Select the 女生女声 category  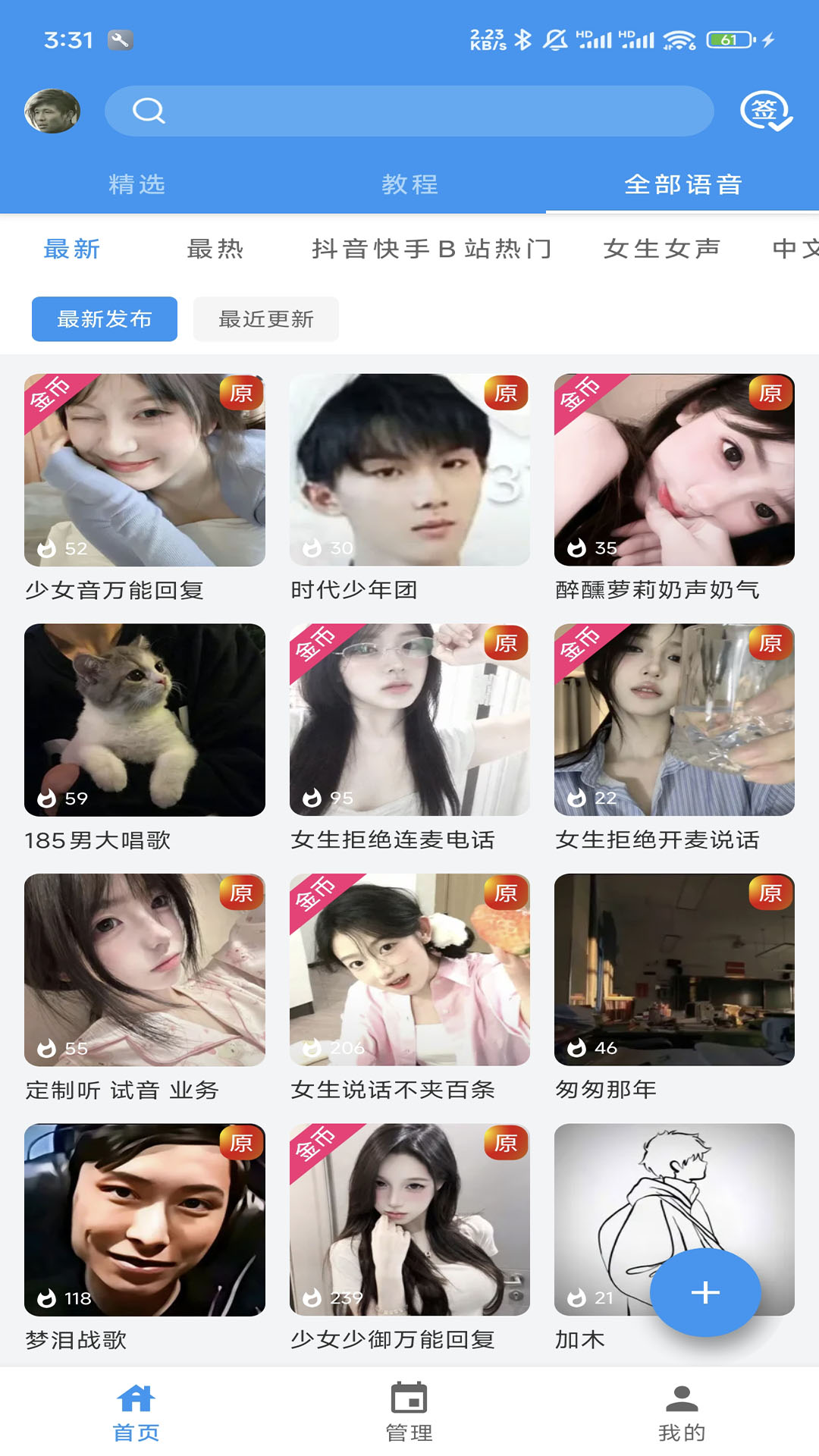coord(661,249)
